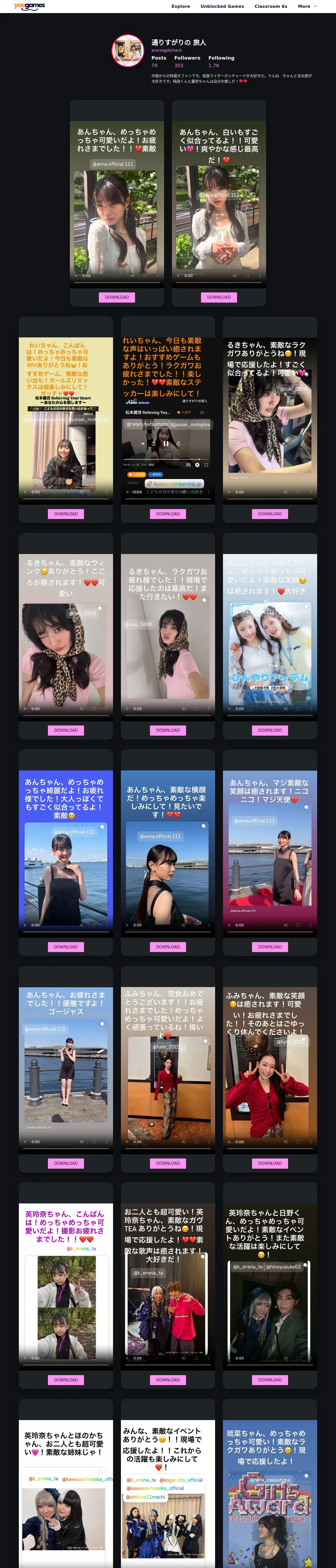Download the video 'ふみちゃん、完食おめでとうございます'
The width and height of the screenshot is (336, 1568).
point(168,1163)
